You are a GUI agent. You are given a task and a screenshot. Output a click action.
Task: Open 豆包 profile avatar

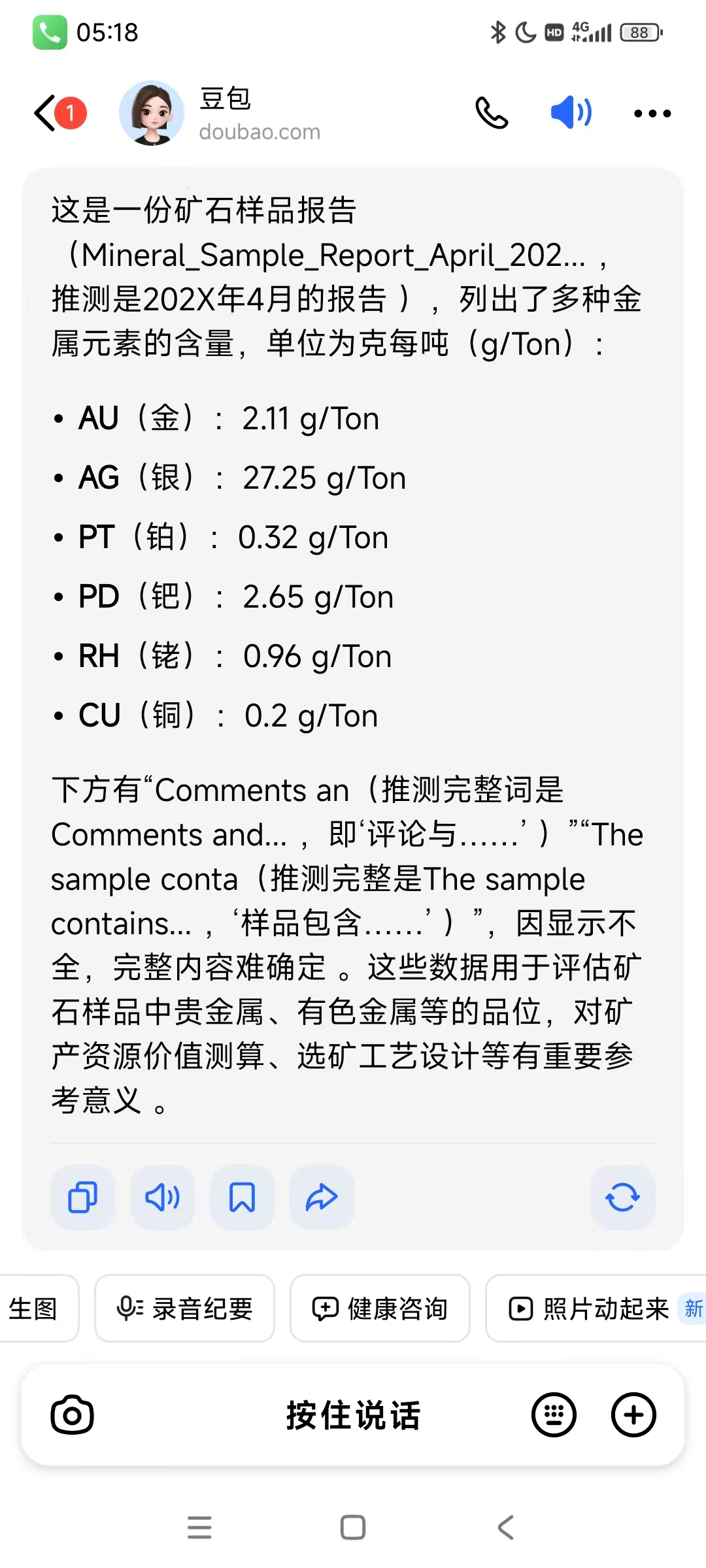tap(152, 113)
